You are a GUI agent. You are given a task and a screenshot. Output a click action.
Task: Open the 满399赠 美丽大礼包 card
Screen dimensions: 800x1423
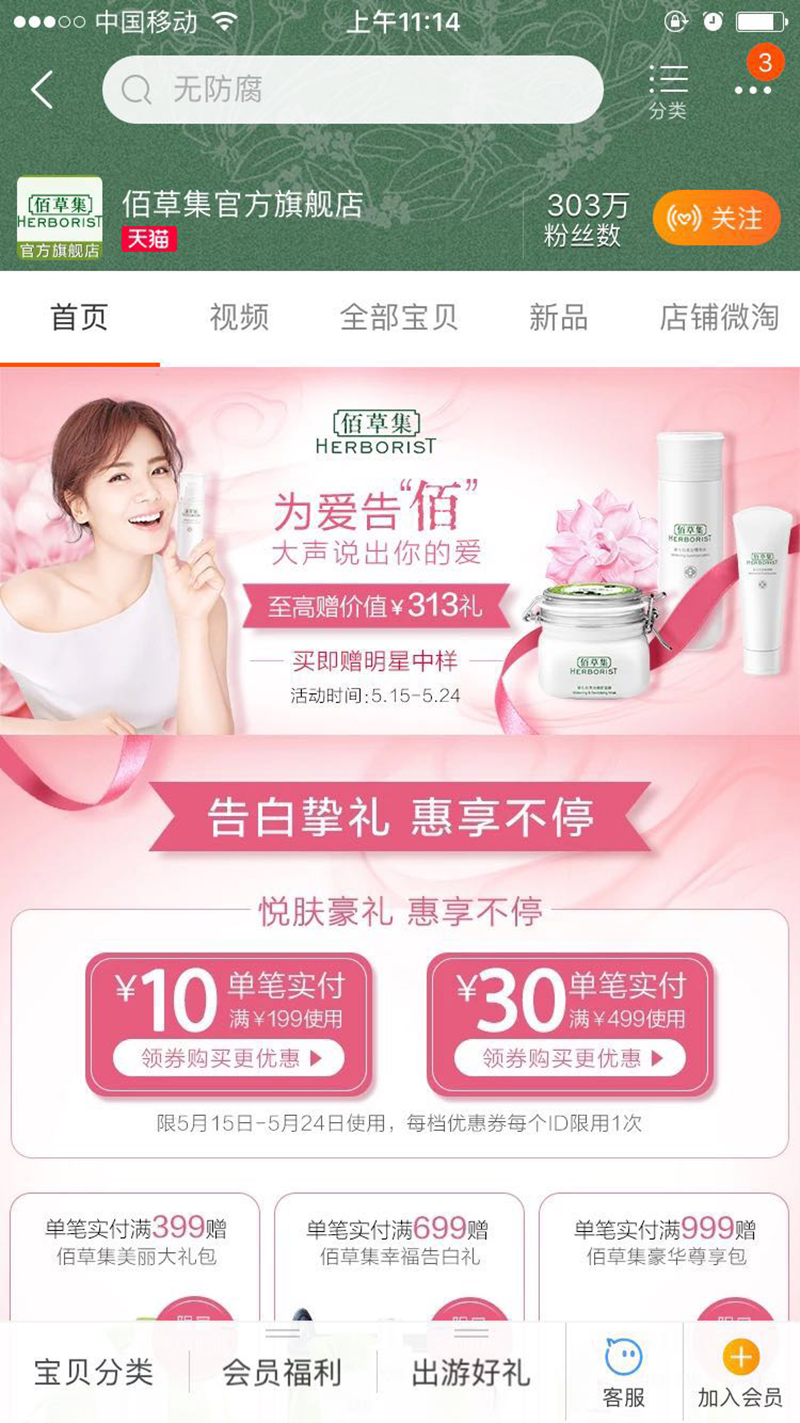135,1250
